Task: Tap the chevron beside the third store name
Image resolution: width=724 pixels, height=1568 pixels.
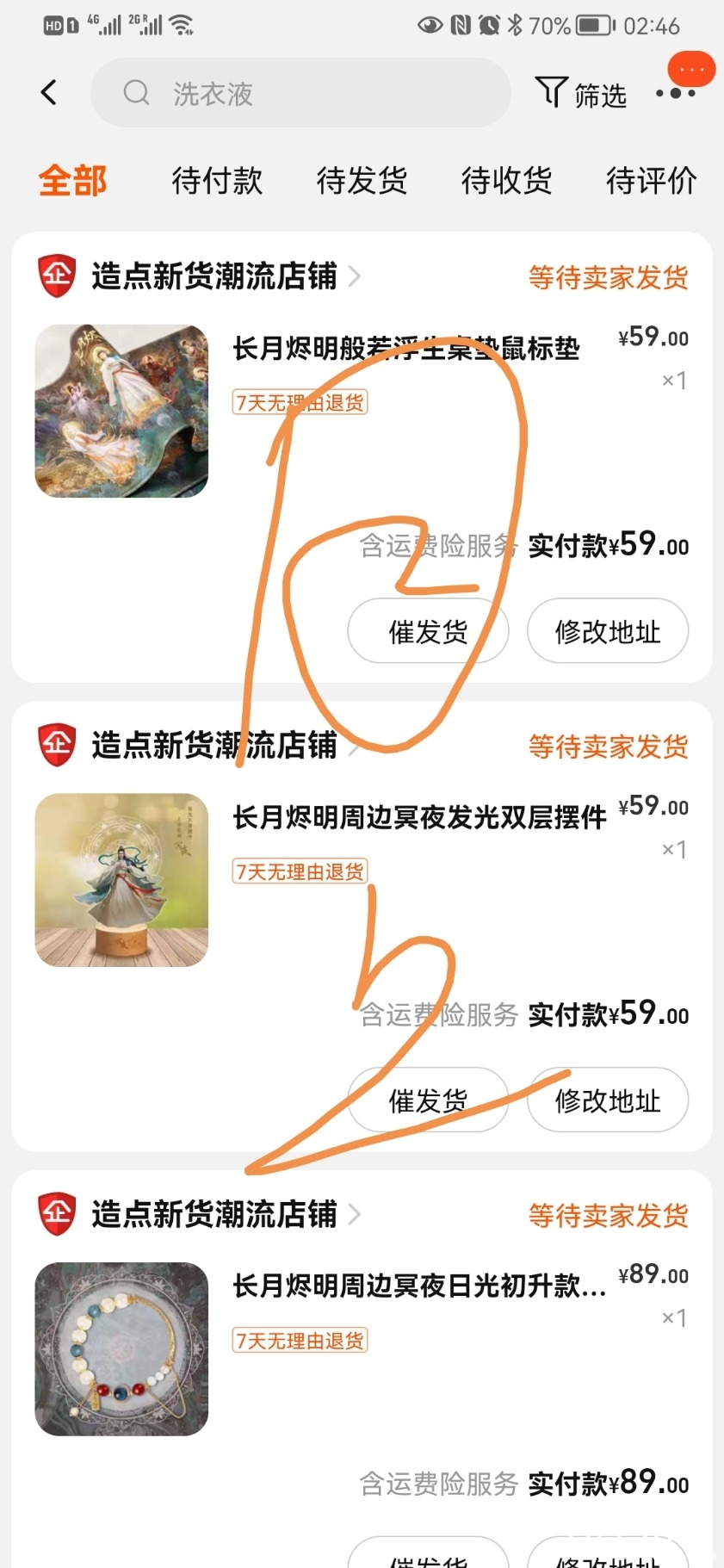Action: 355,1216
